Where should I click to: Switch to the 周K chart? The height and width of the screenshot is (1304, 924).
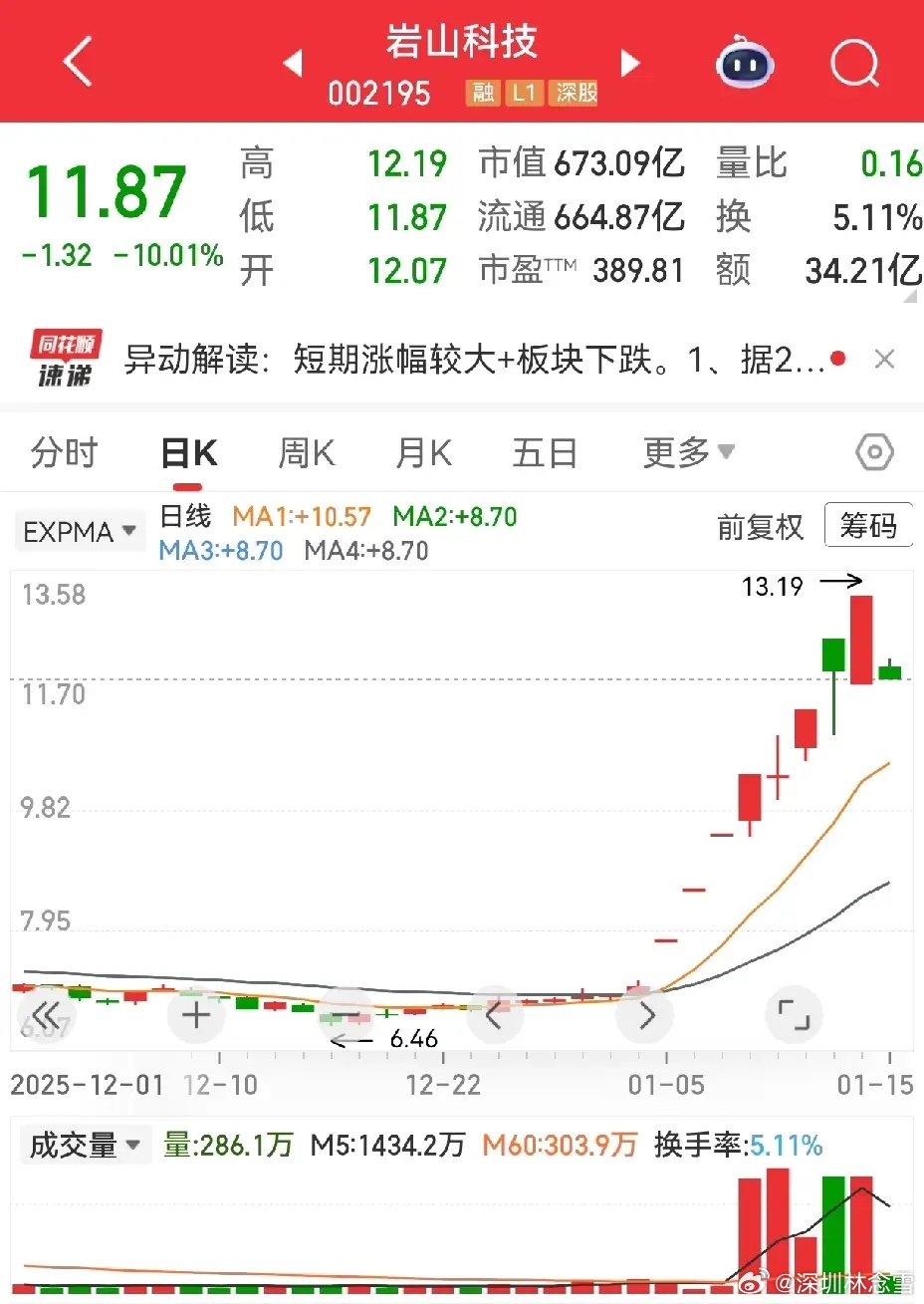coord(306,453)
